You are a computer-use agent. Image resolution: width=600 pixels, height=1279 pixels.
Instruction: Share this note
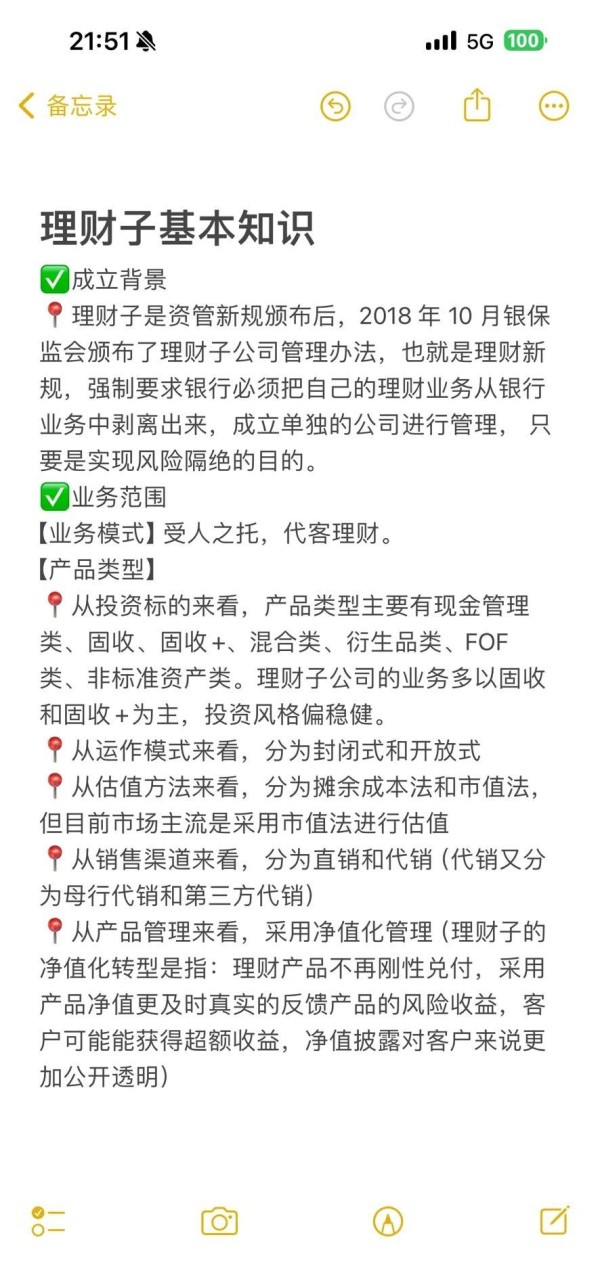coord(477,104)
